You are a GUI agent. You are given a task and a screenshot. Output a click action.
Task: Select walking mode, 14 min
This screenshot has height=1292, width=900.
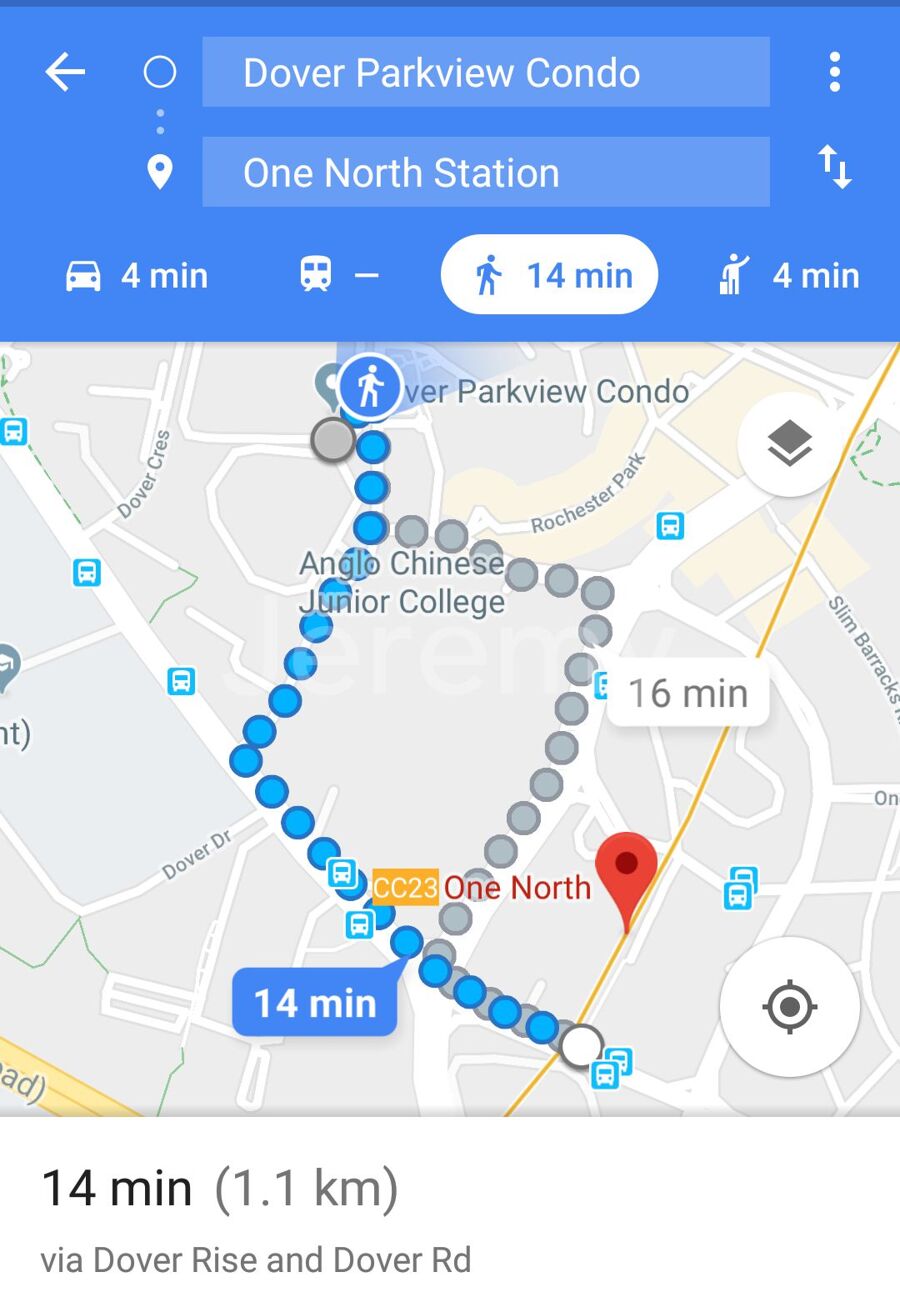[x=549, y=275]
